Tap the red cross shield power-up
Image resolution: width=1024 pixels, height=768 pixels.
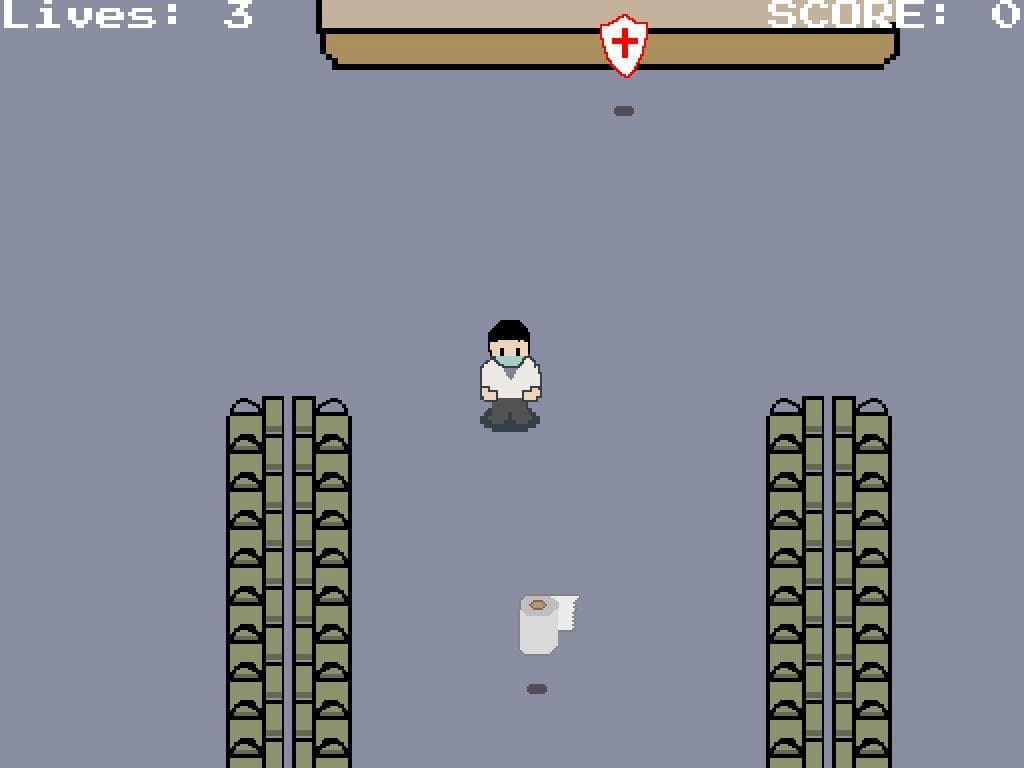tap(624, 45)
